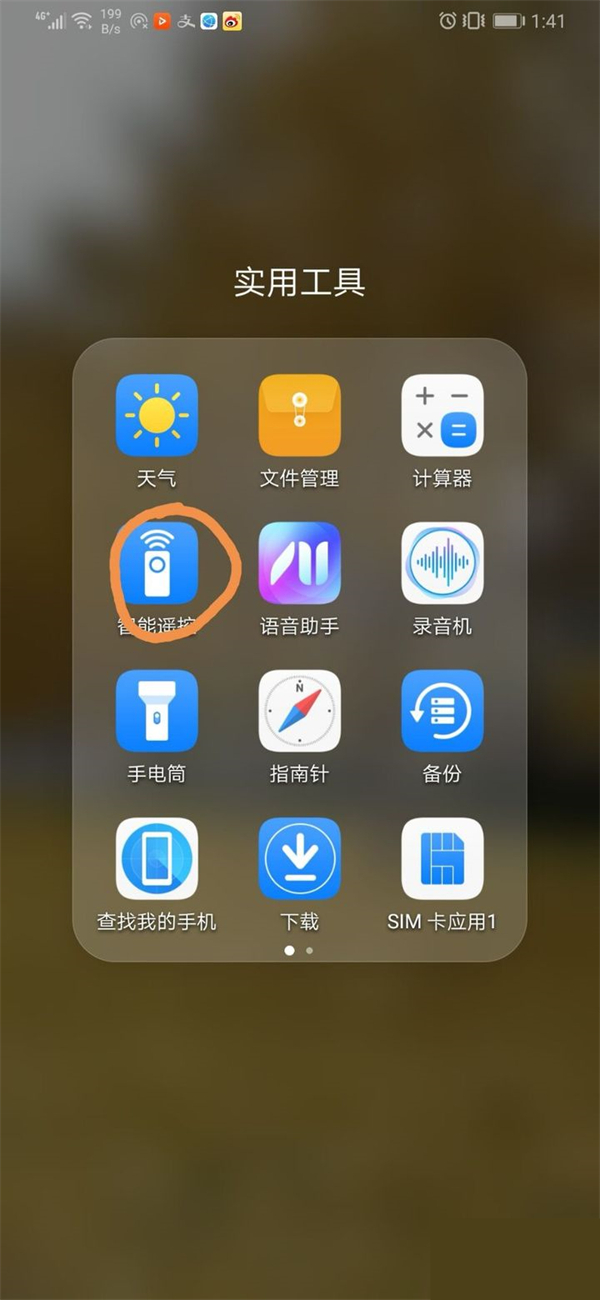
Task: Launch 文件管理 file manager
Action: pyautogui.click(x=299, y=415)
